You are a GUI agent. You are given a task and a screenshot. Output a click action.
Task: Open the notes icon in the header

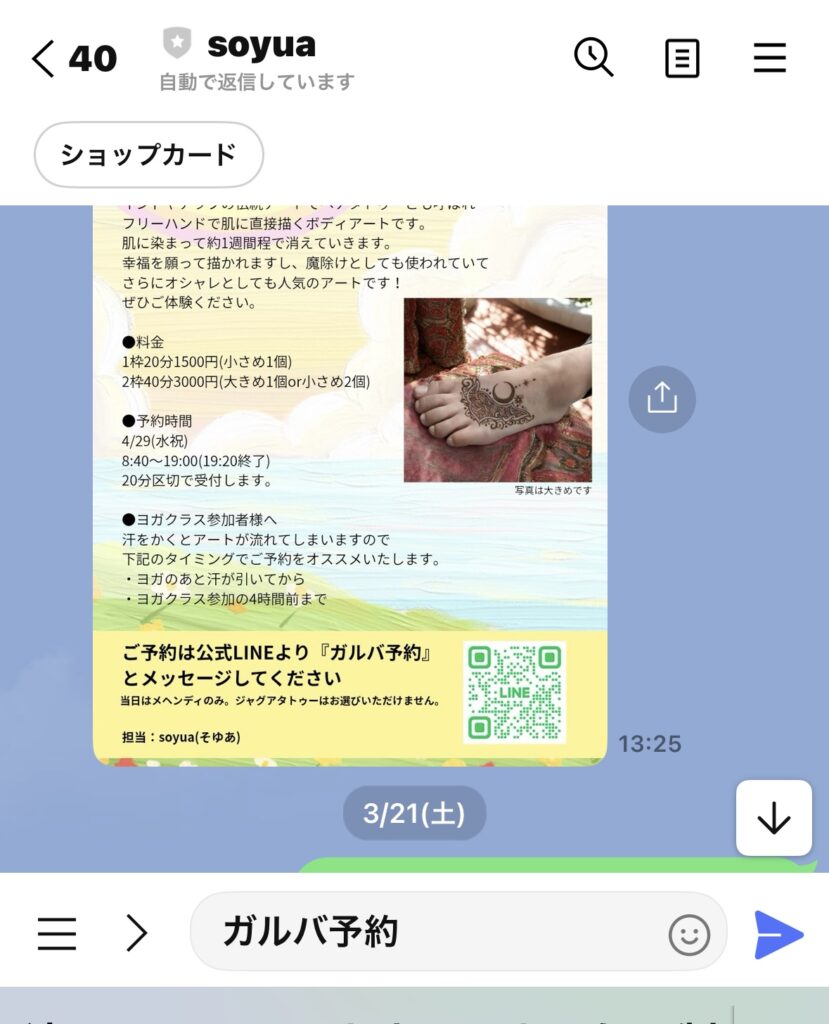pos(682,59)
